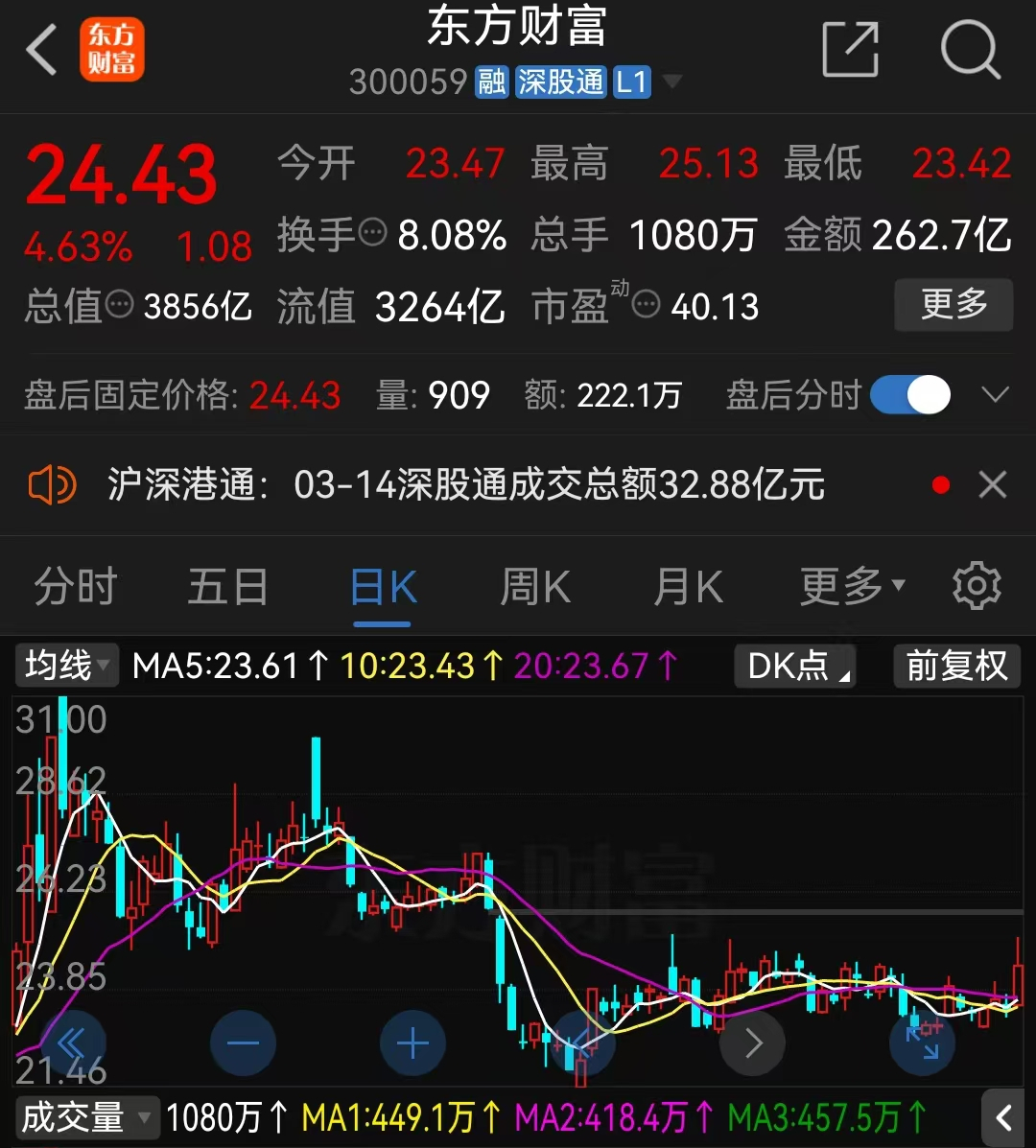Open the chart settings gear
The width and height of the screenshot is (1036, 1148).
(977, 586)
